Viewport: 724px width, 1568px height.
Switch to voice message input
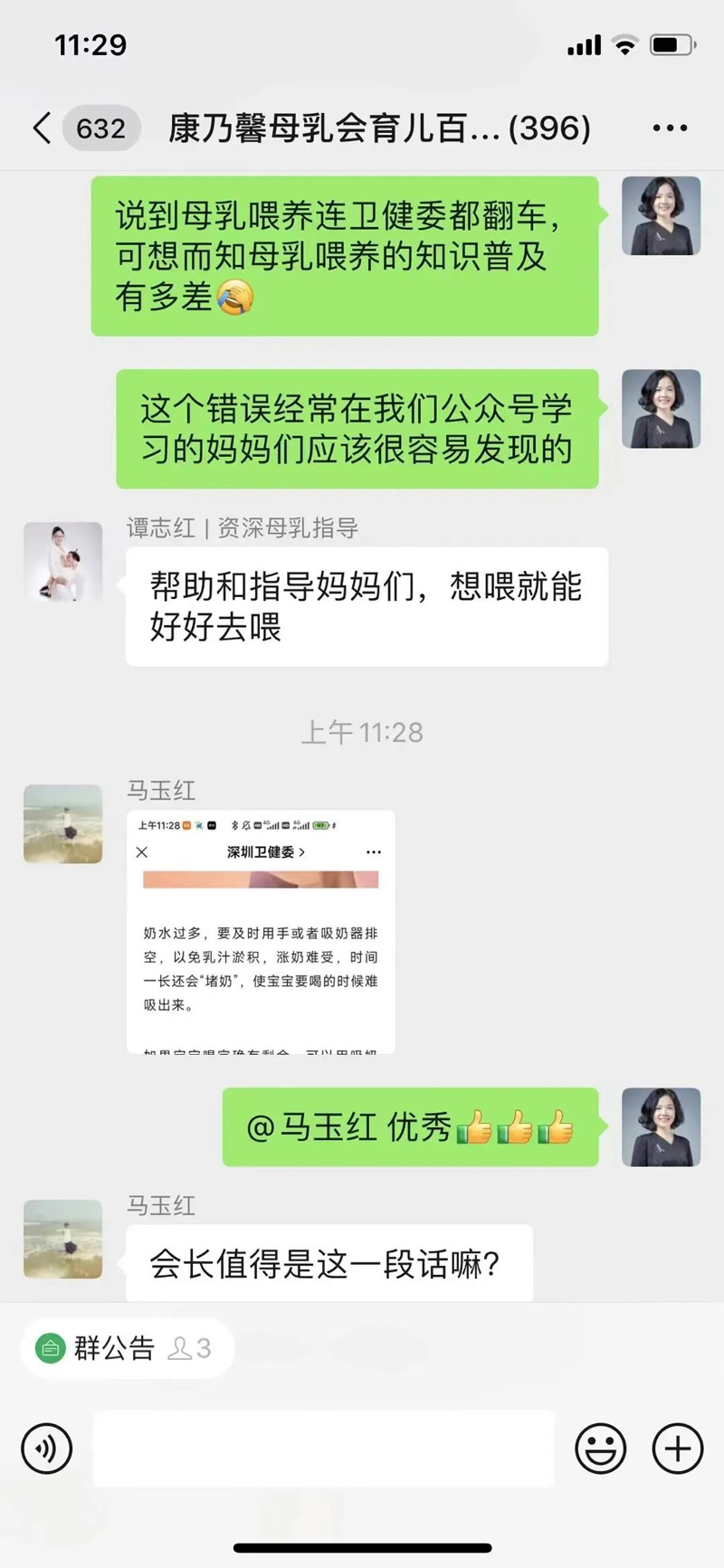[47, 1449]
